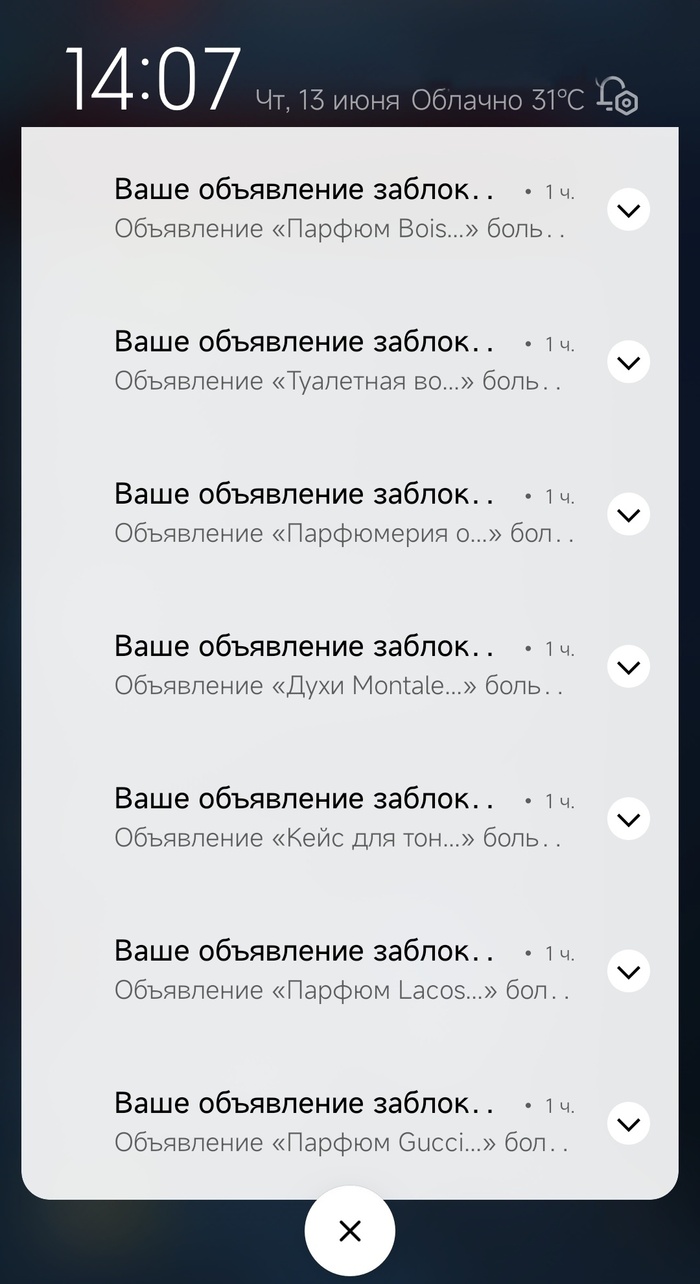
Task: Expand the «Туалетная во…» notification chevron
Action: click(628, 362)
